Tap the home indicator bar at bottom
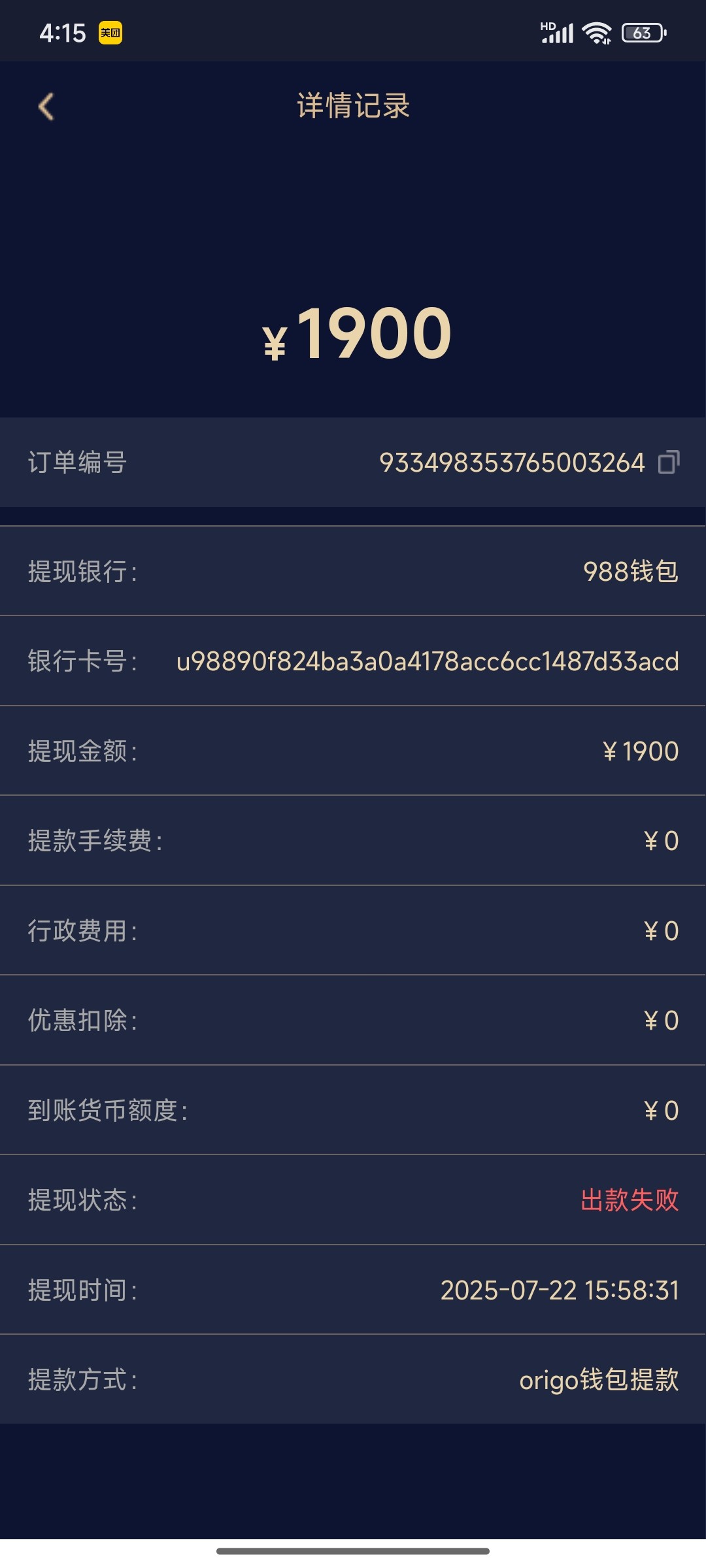Image resolution: width=706 pixels, height=1568 pixels. click(353, 1550)
